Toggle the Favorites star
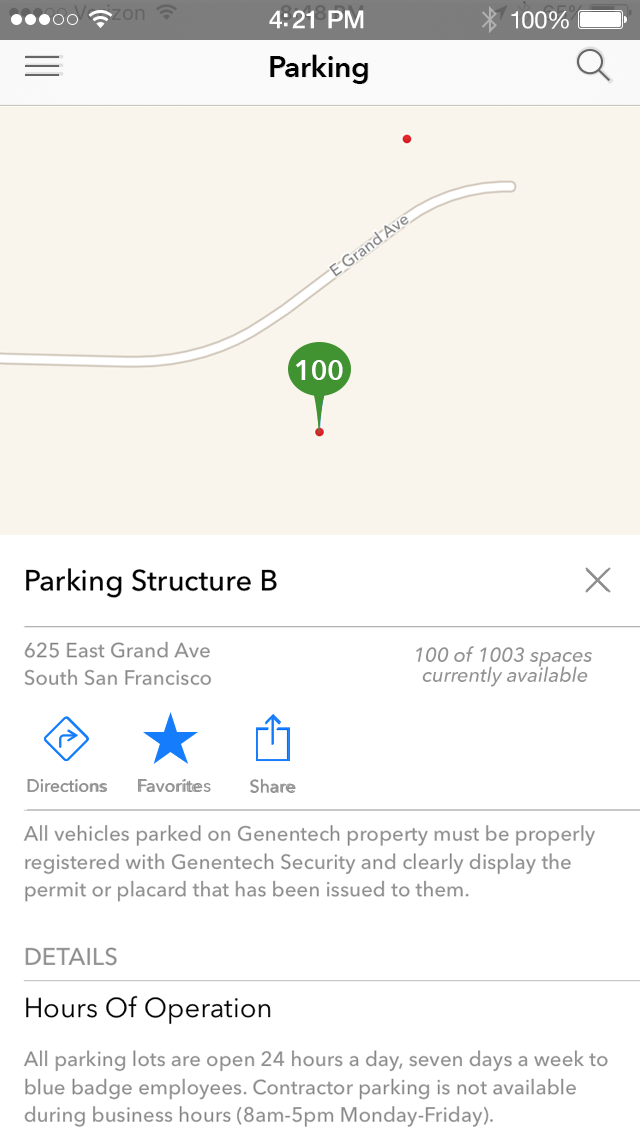 (173, 754)
